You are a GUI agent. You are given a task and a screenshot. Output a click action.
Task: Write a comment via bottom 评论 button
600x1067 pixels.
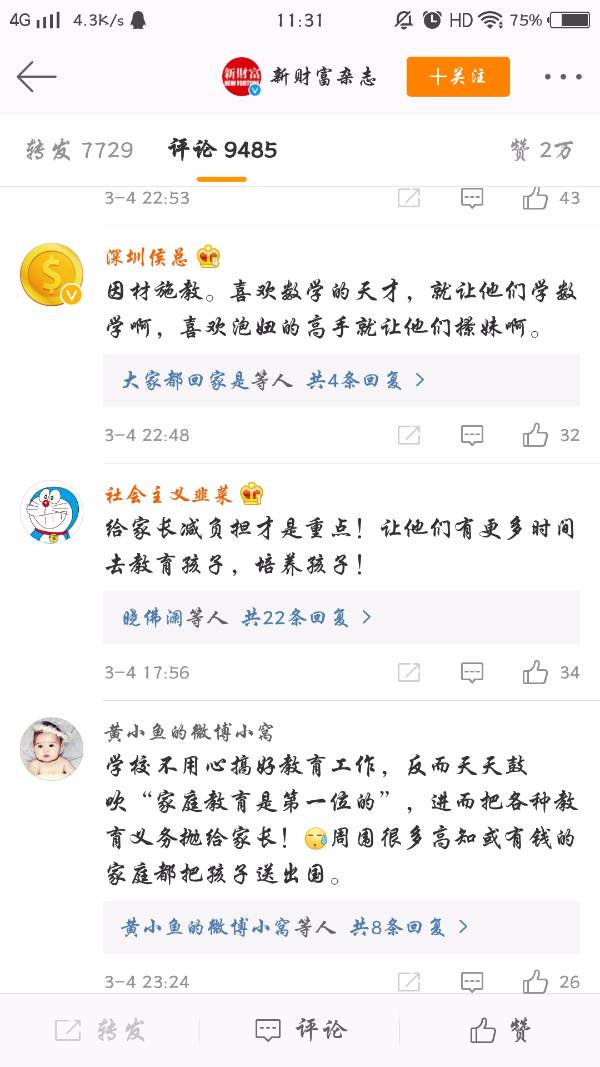[x=300, y=1030]
